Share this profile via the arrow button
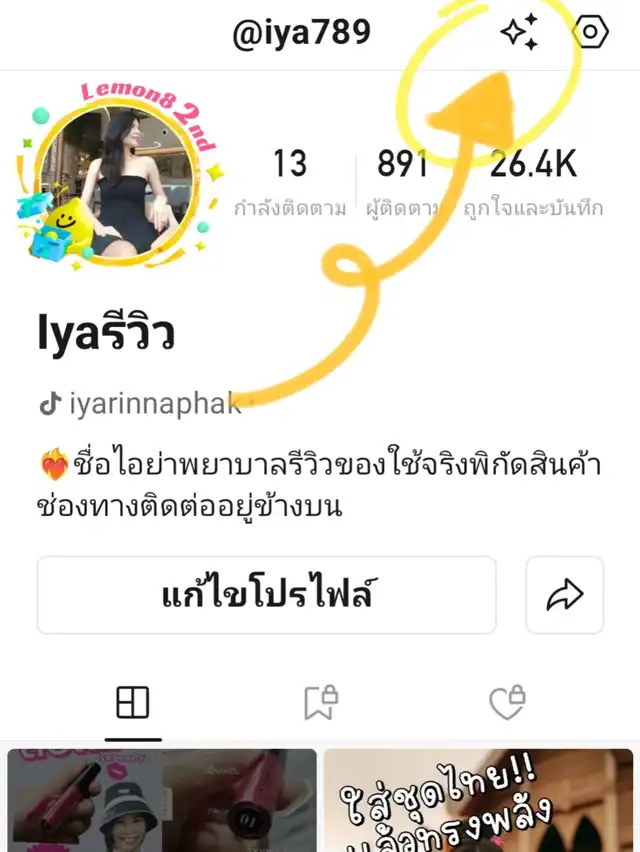This screenshot has width=640, height=852. (x=564, y=595)
